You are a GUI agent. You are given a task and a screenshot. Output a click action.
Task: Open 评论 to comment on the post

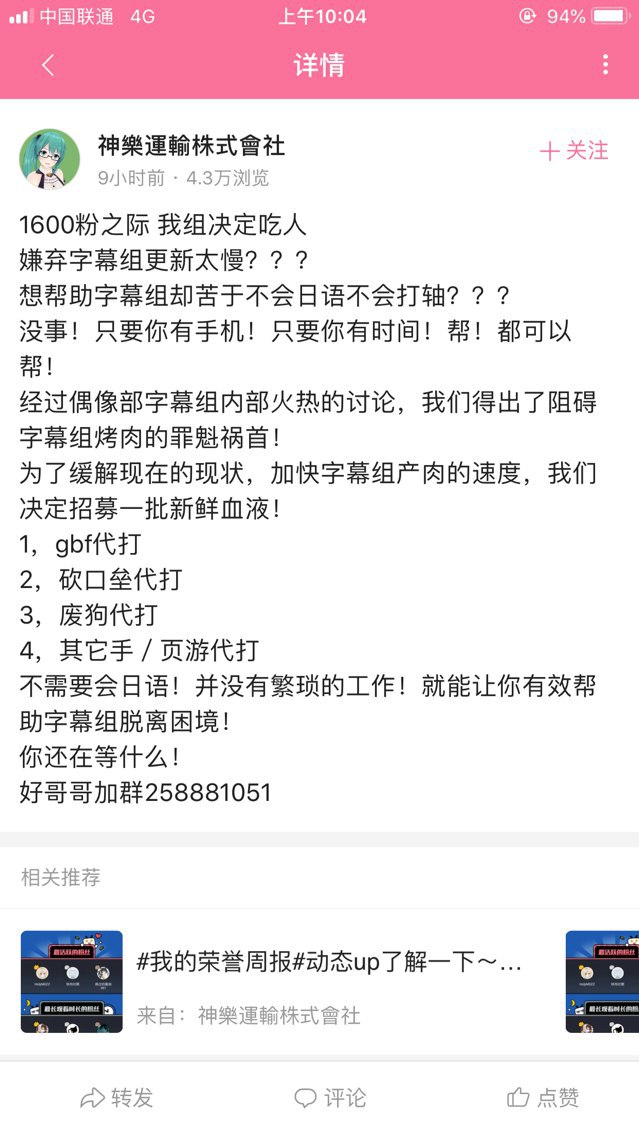330,1098
